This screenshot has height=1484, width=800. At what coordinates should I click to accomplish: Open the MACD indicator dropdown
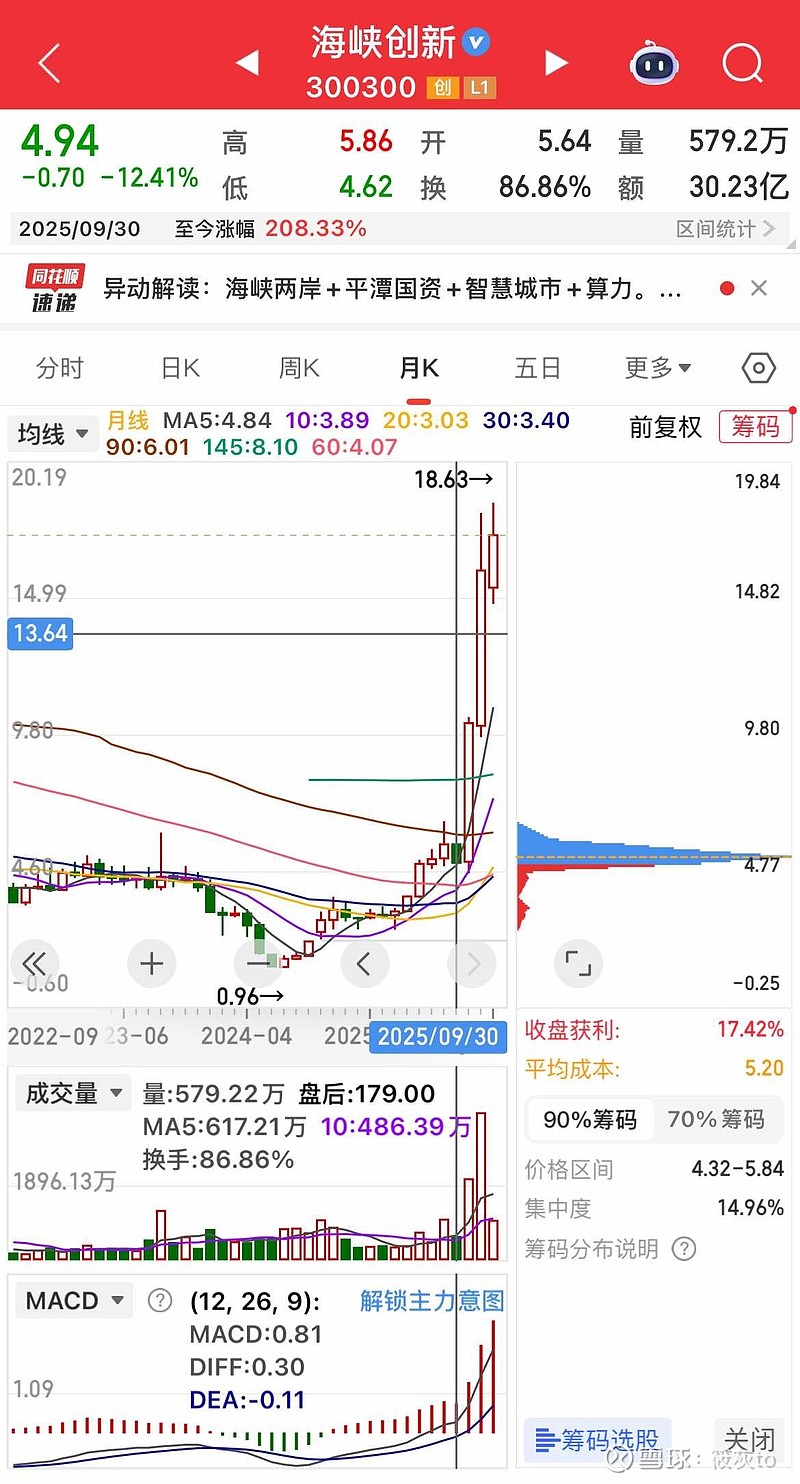tap(74, 1300)
